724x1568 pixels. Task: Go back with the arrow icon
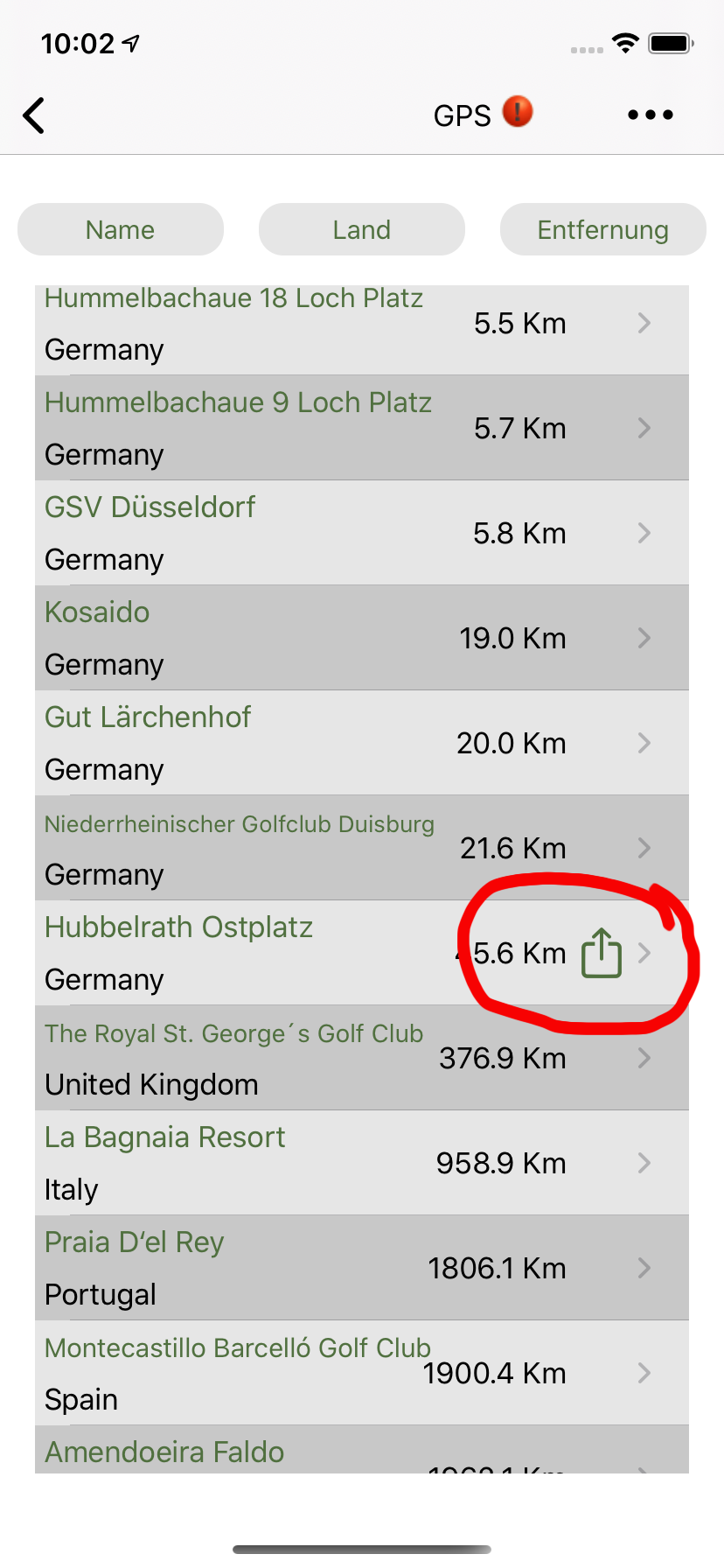click(35, 115)
